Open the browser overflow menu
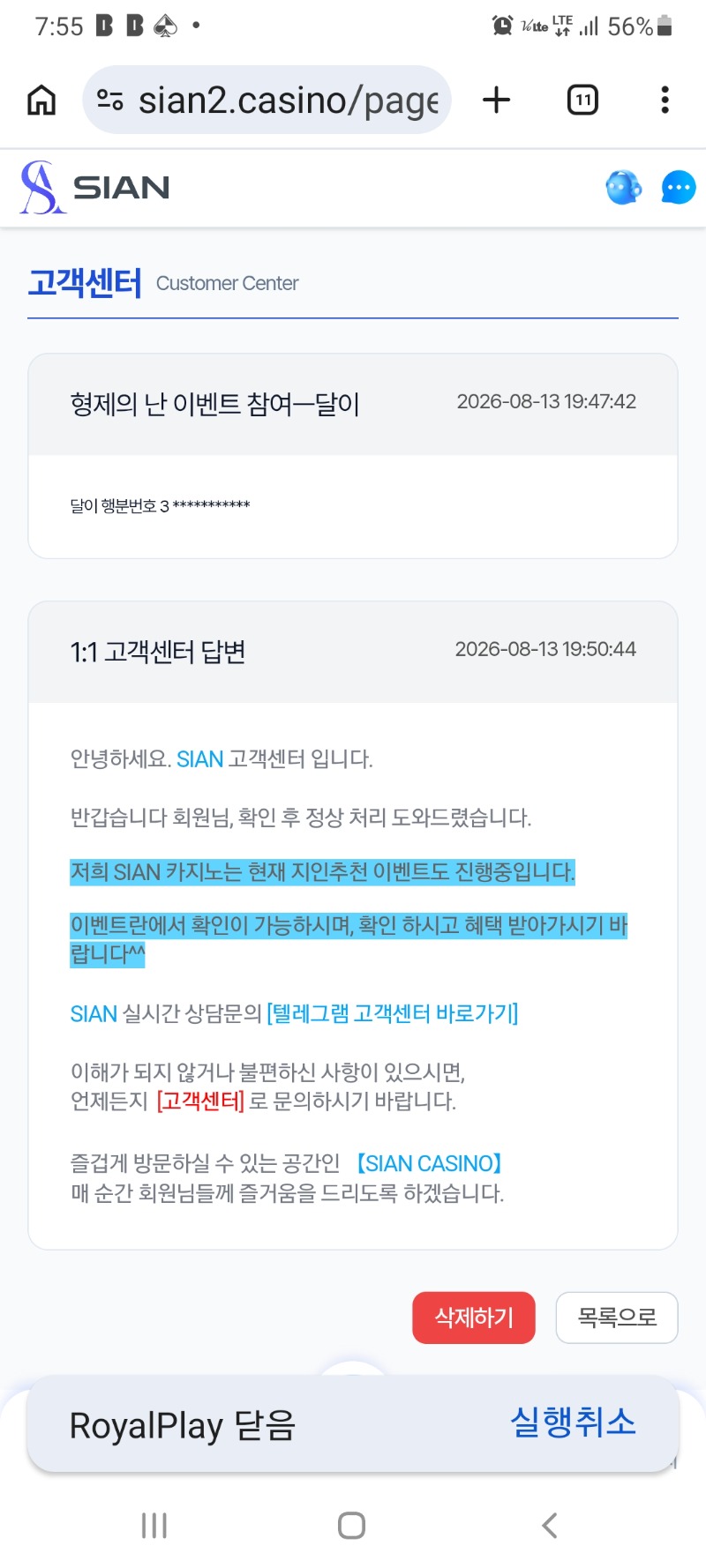The height and width of the screenshot is (1568, 706). 665,100
